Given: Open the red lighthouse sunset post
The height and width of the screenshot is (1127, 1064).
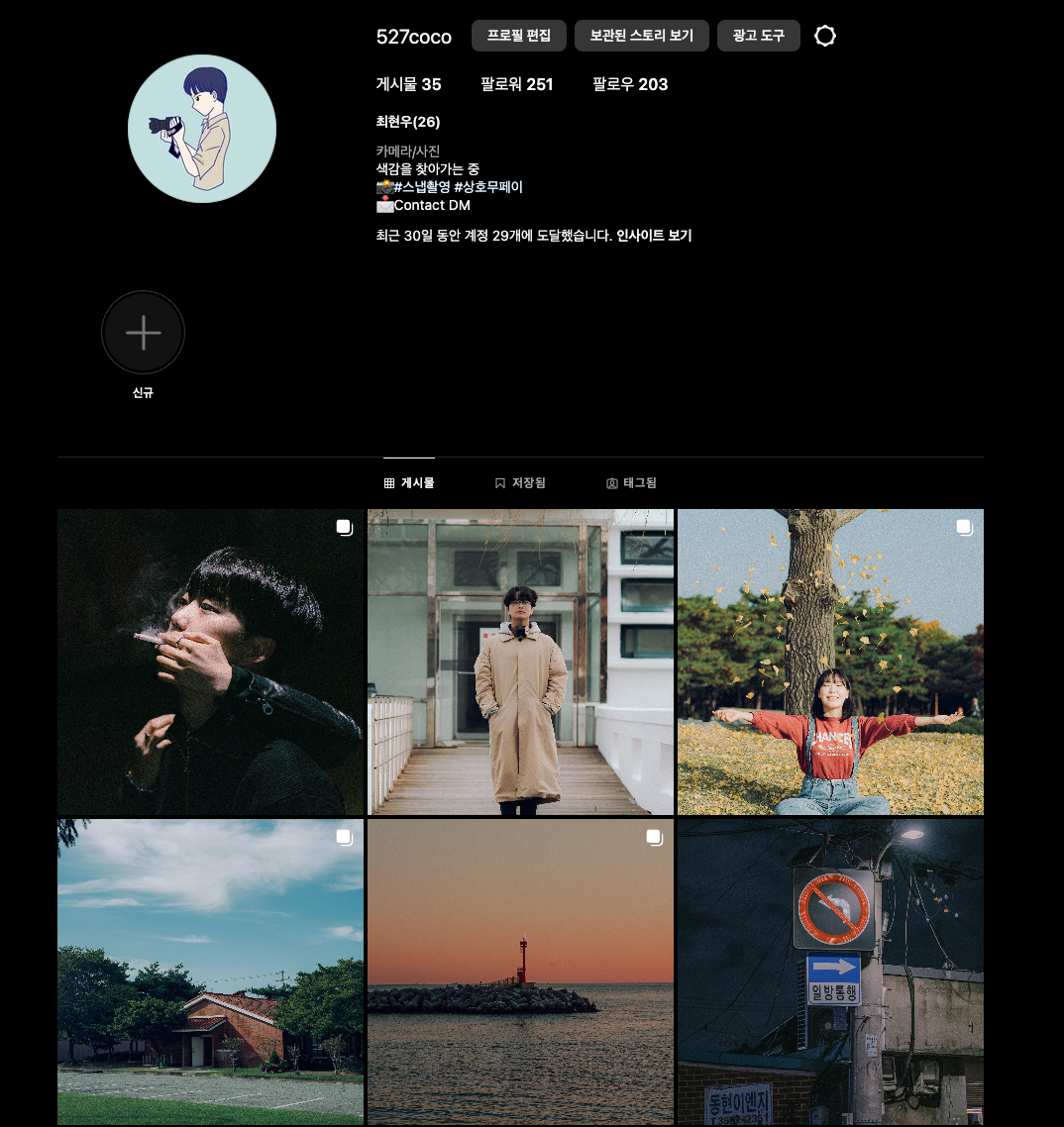Looking at the screenshot, I should click(x=520, y=972).
